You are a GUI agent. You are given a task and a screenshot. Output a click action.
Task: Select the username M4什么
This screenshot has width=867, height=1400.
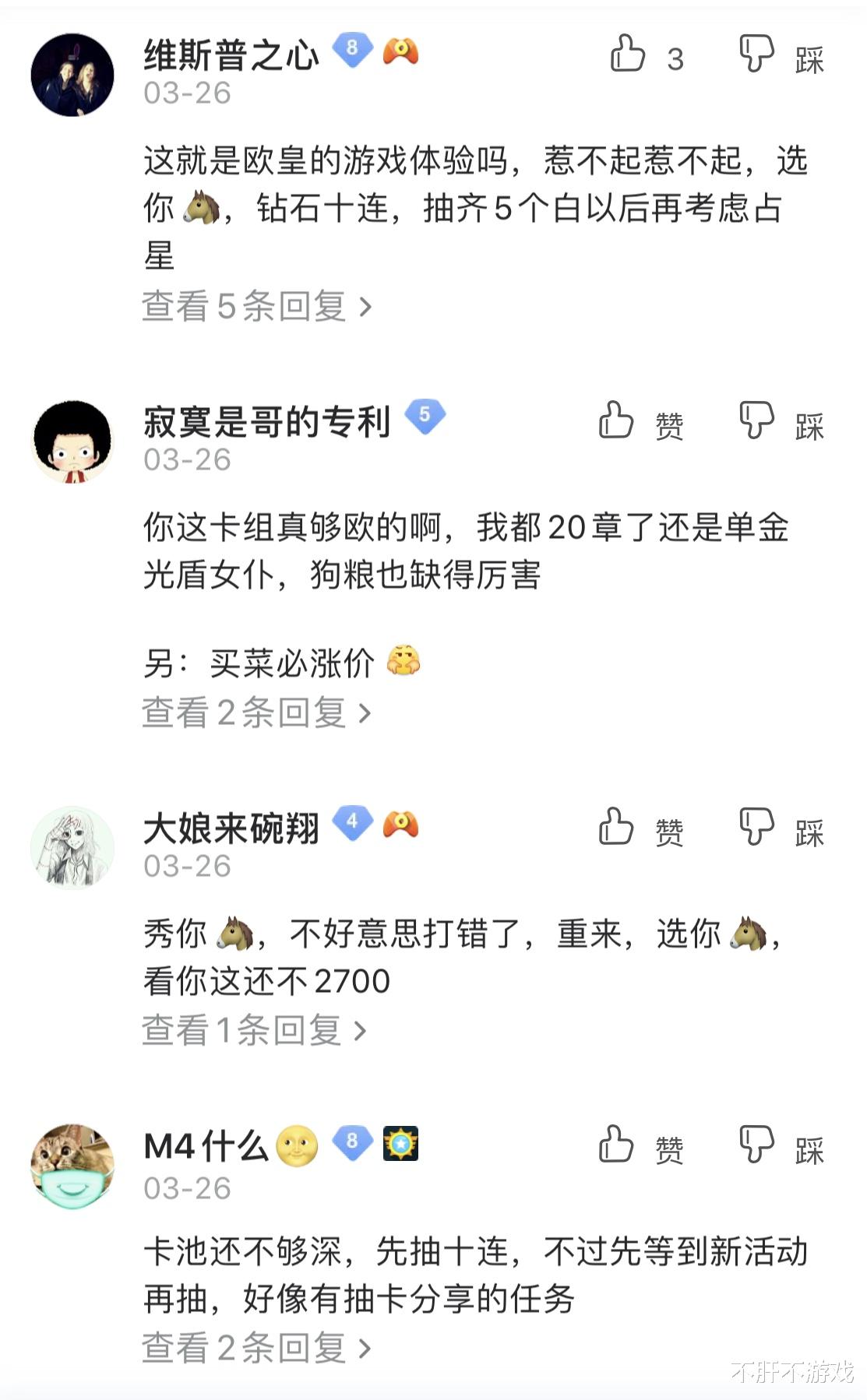pos(206,1143)
